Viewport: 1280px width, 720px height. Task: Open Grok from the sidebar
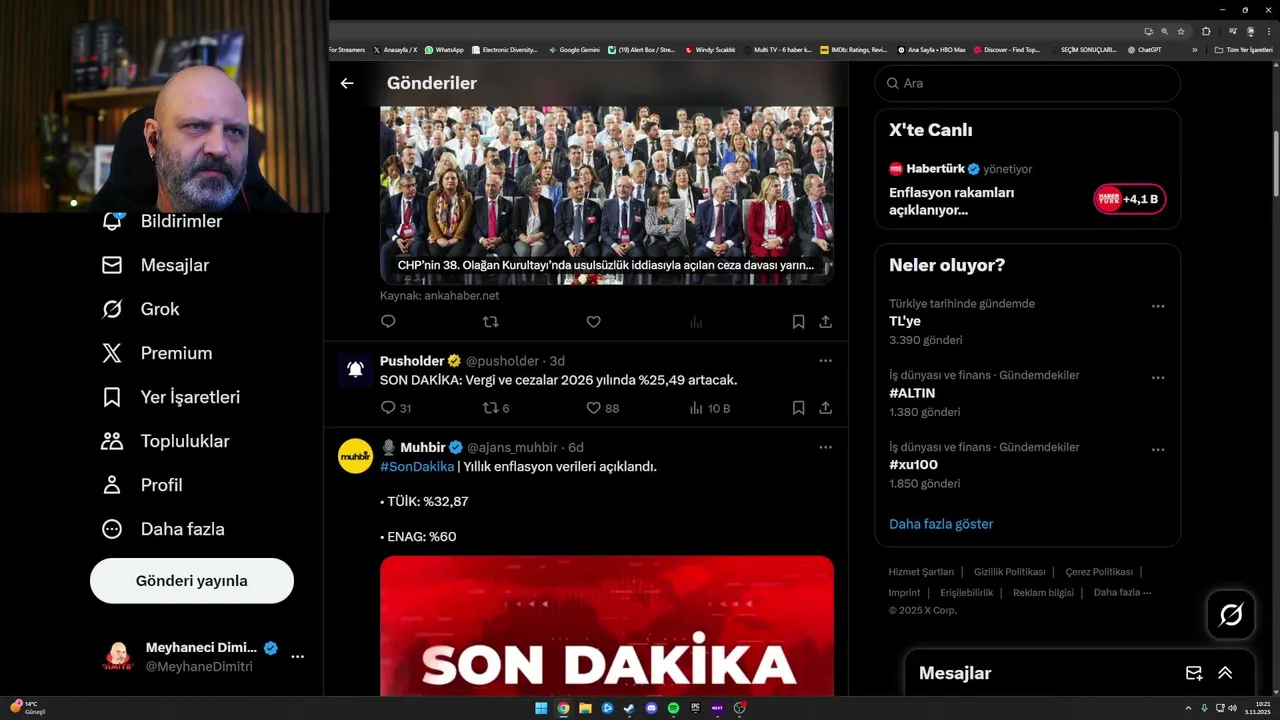tap(159, 309)
